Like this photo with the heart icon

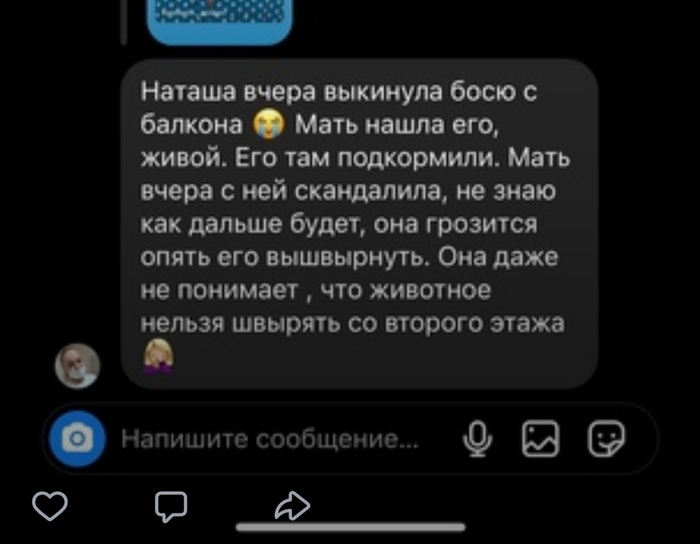pos(49,507)
